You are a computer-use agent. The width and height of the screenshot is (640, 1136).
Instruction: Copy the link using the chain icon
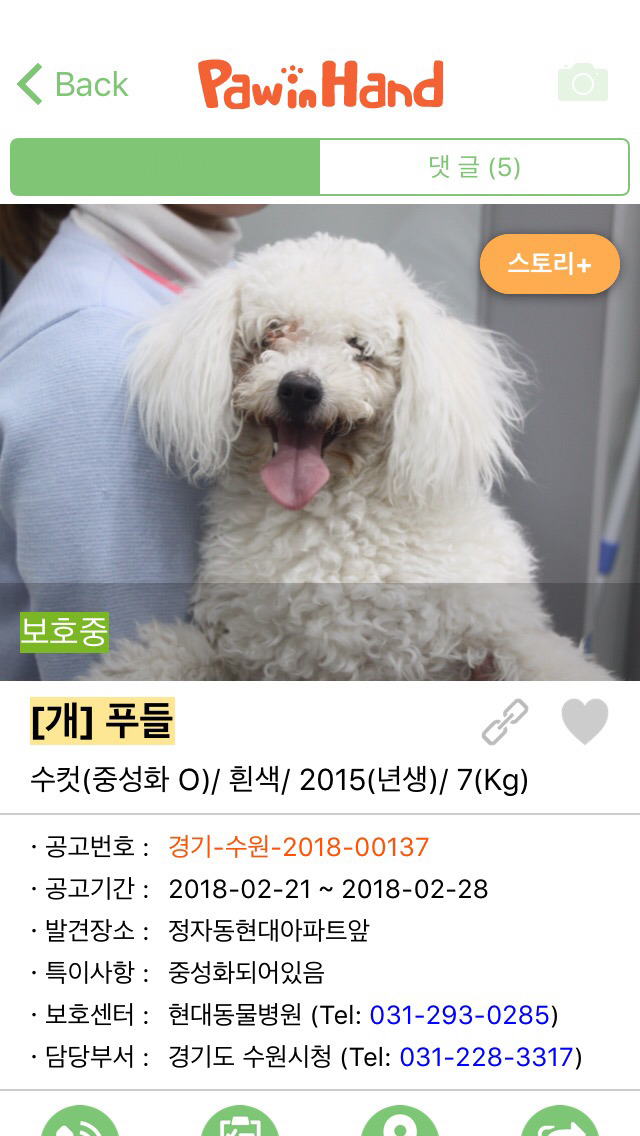coord(505,722)
